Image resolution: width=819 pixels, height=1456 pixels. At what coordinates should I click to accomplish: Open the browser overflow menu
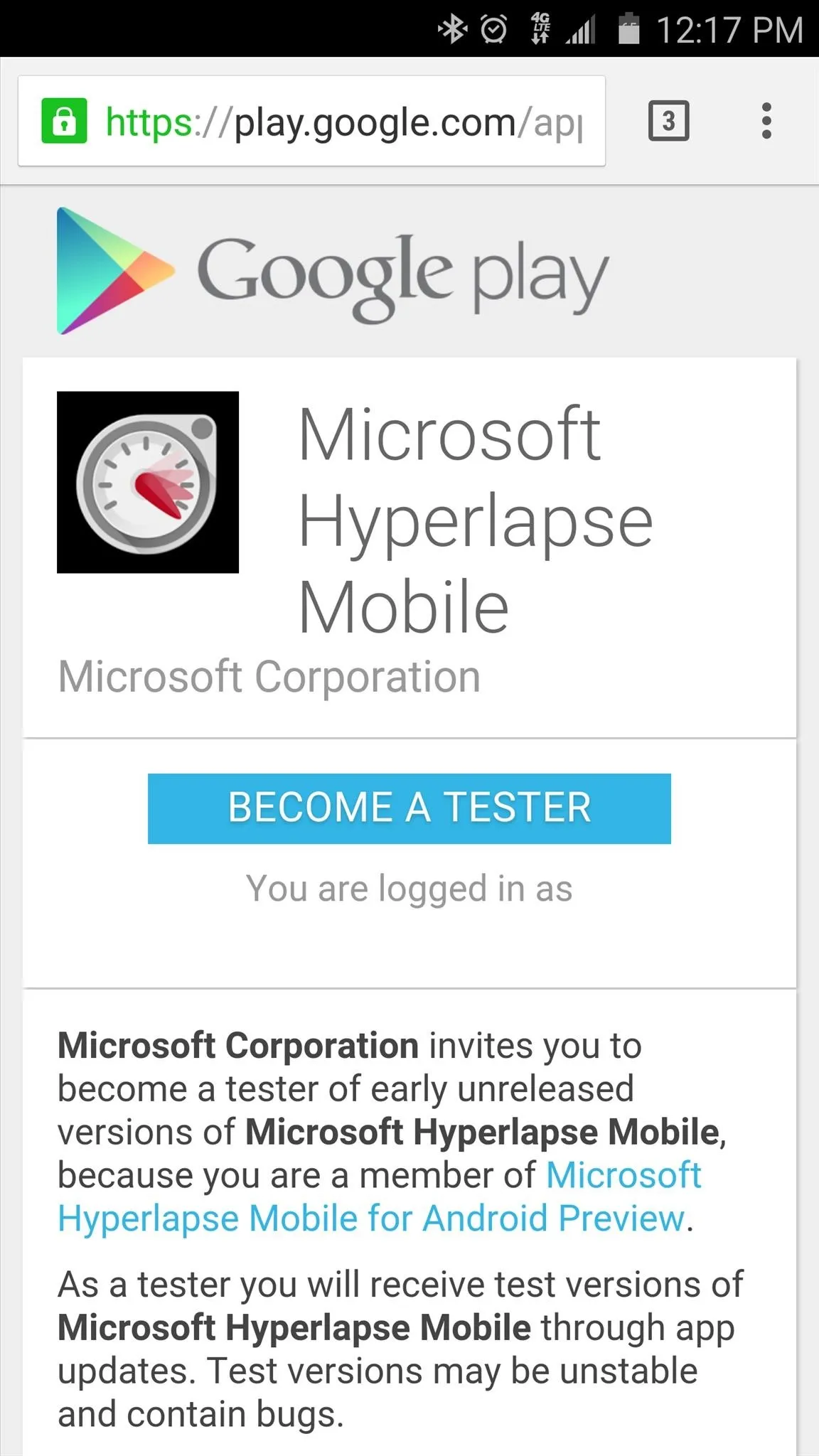[766, 121]
